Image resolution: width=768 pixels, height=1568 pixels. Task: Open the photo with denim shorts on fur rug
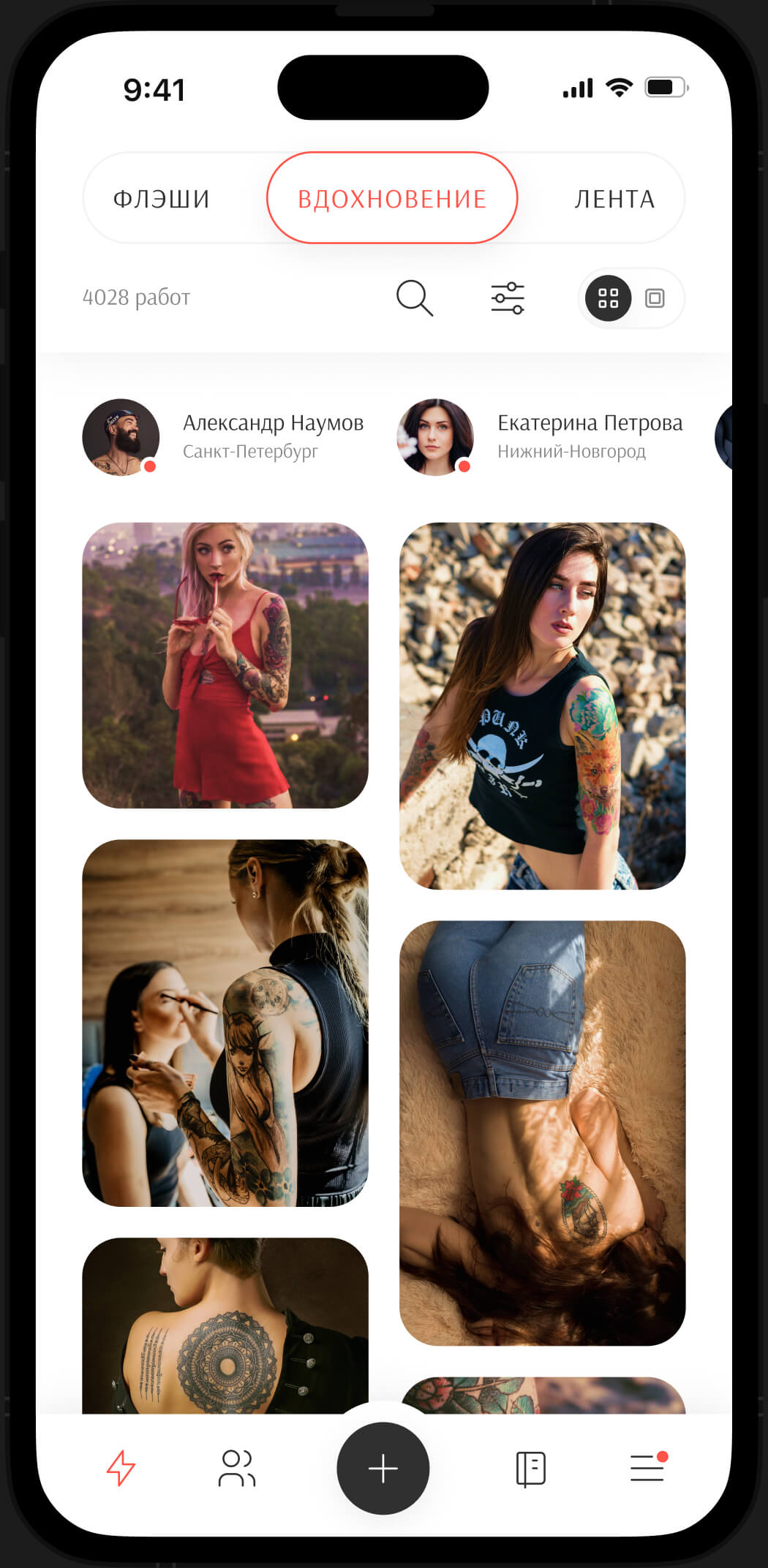click(542, 1132)
